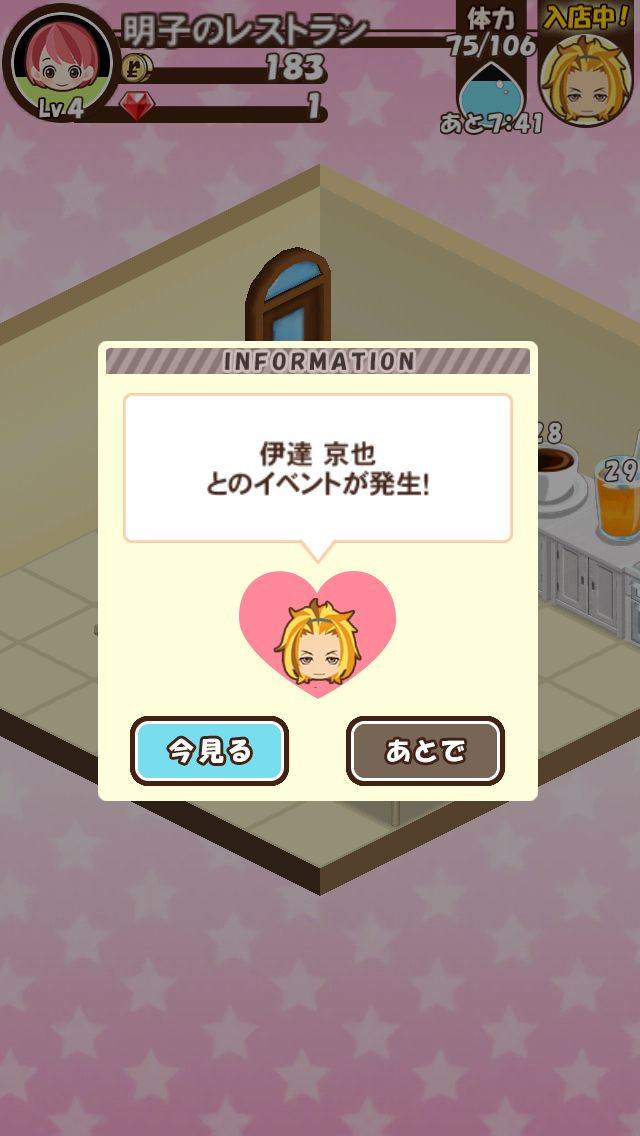The image size is (640, 1136).
Task: Choose あとで to postpone the event
Action: click(x=425, y=750)
